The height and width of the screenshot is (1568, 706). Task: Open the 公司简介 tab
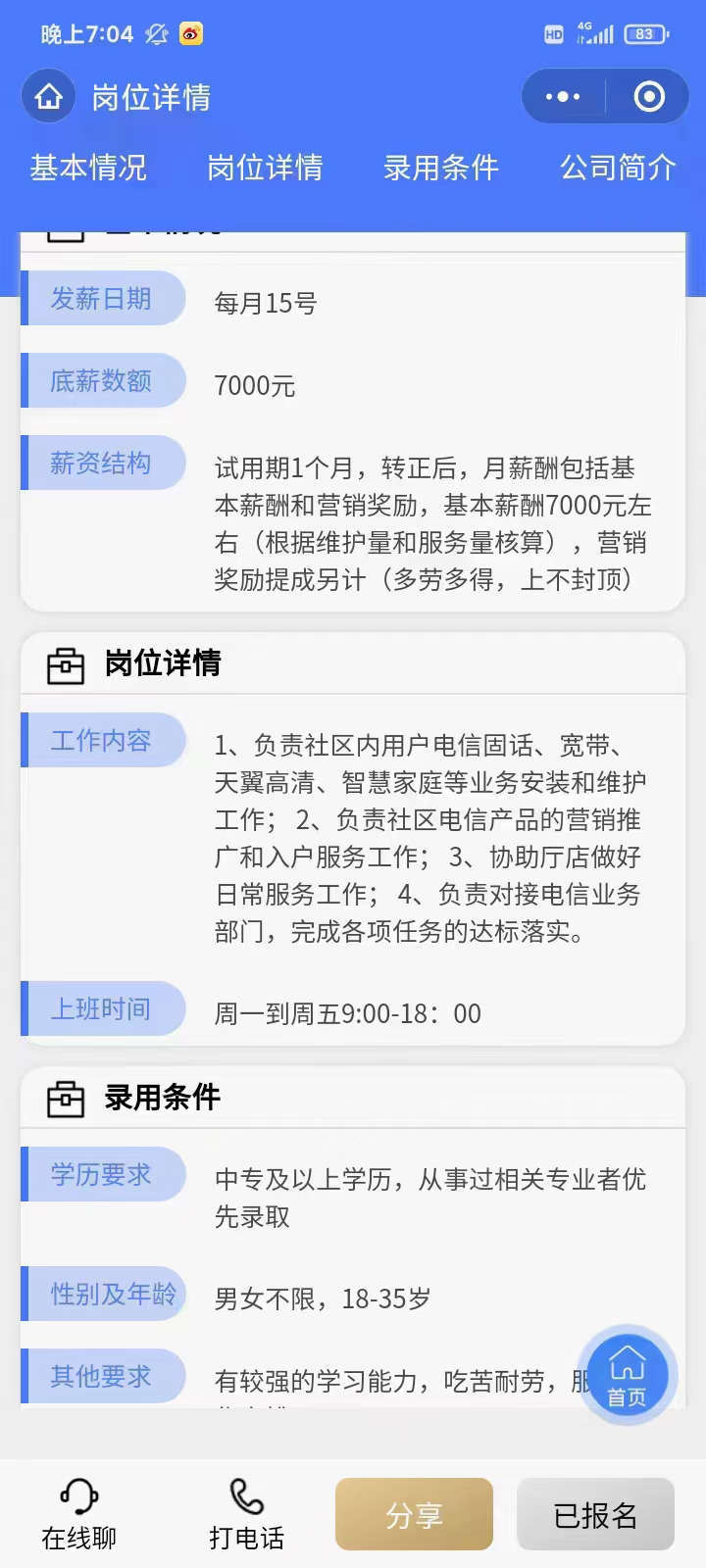point(618,168)
